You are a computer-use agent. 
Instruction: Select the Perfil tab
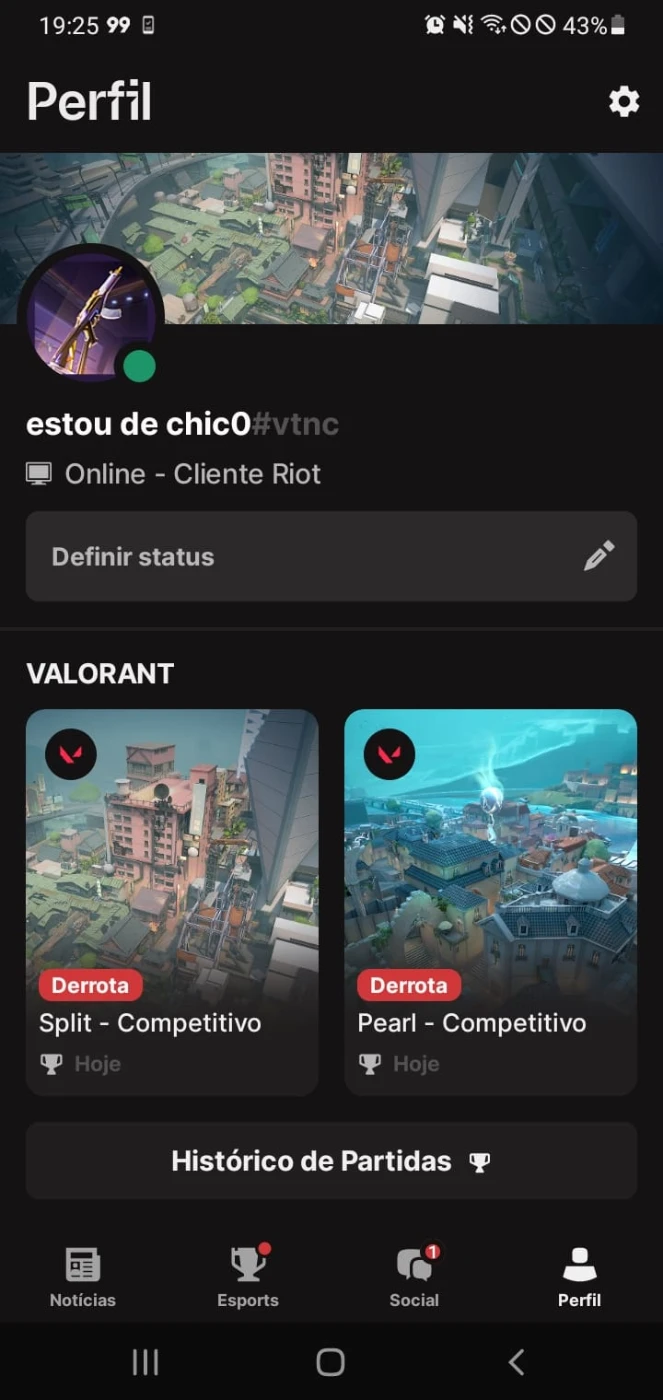coord(580,1277)
